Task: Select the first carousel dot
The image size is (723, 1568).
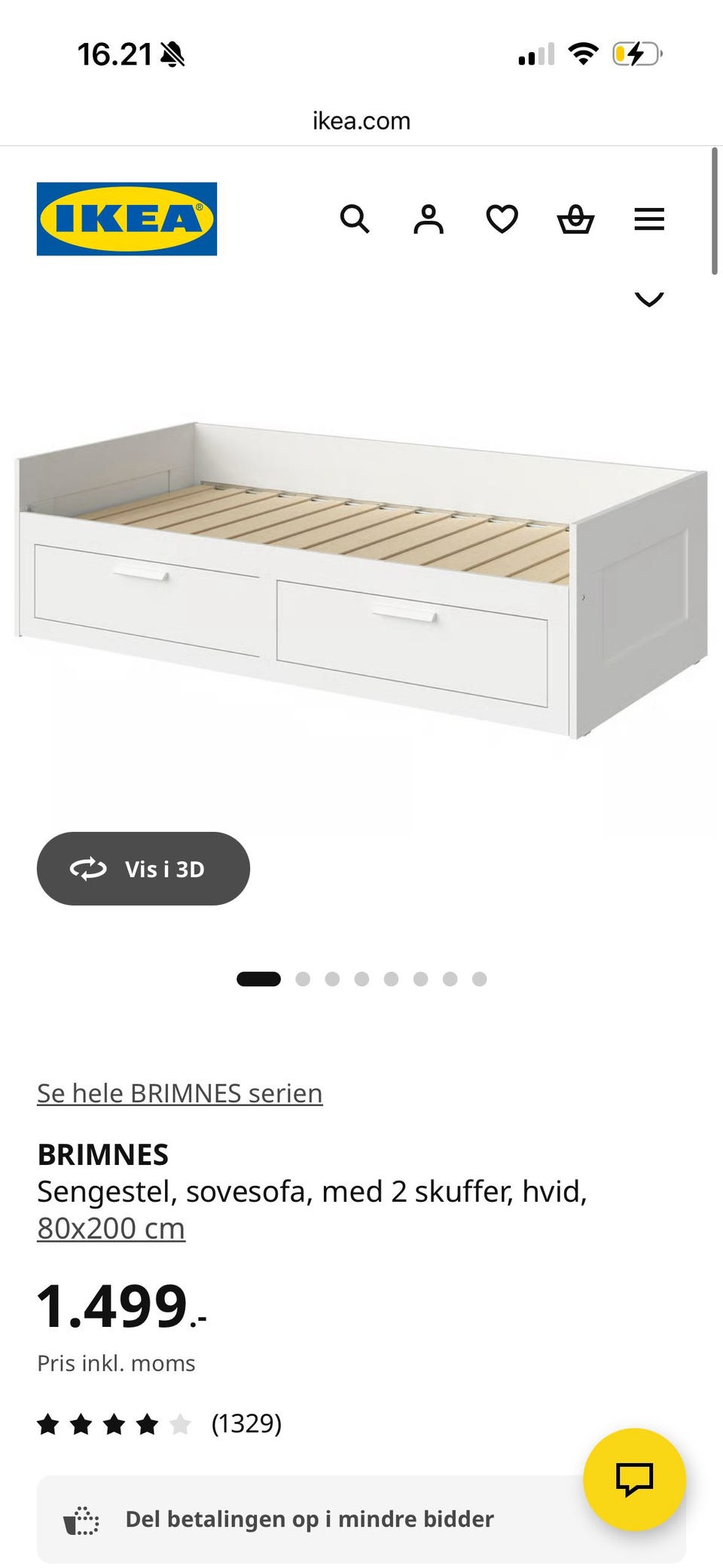Action: tap(259, 979)
